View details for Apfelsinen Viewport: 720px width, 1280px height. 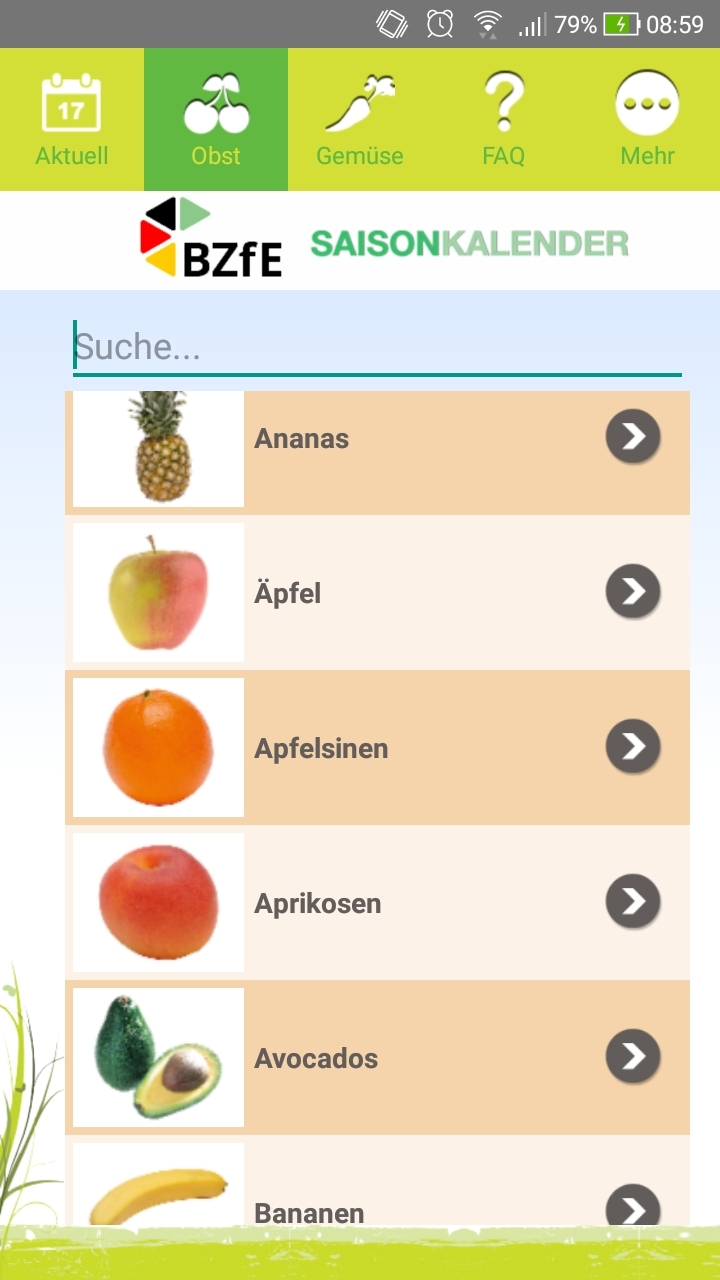(377, 748)
